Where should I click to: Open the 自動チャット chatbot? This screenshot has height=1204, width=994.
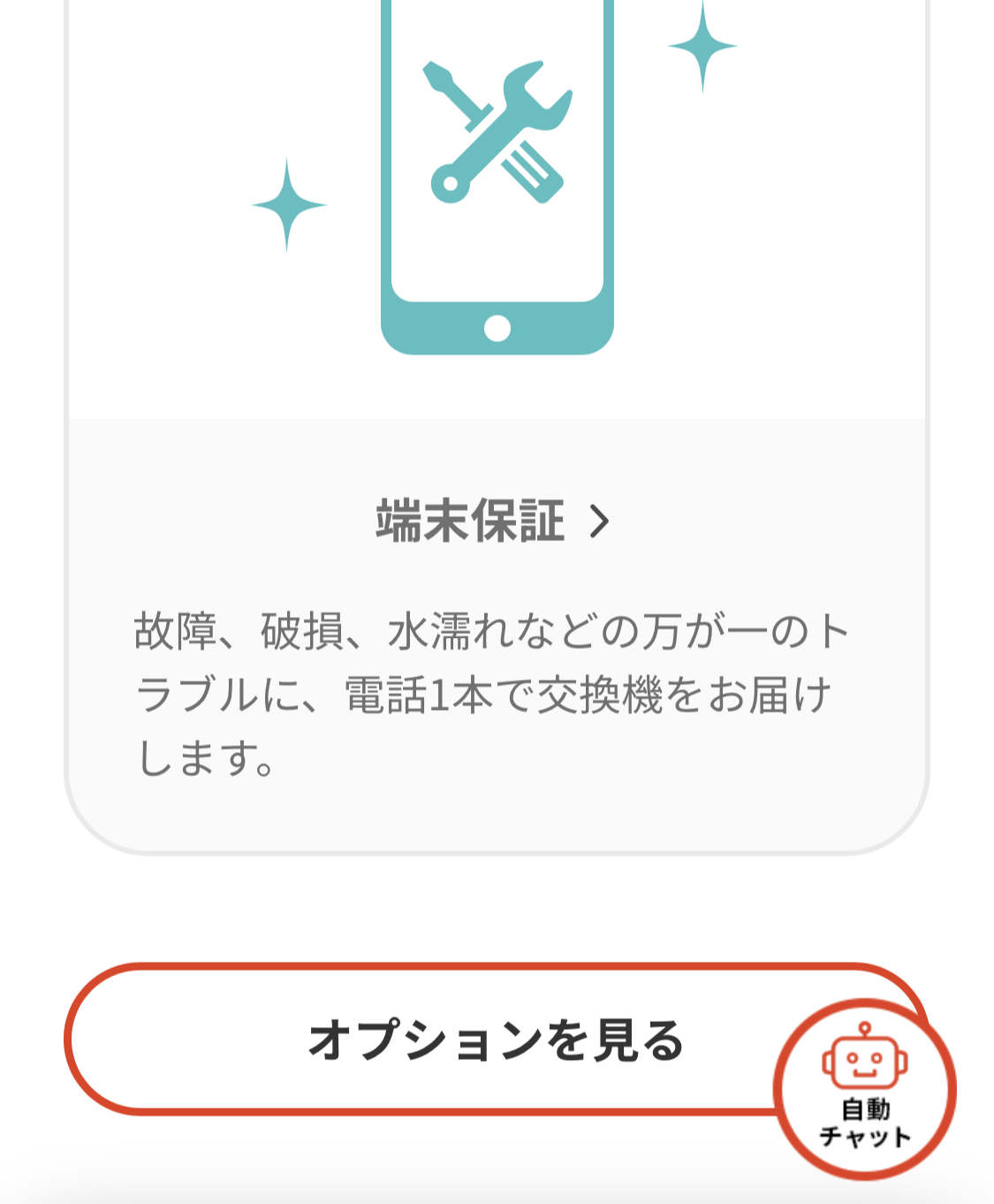coord(864,1090)
